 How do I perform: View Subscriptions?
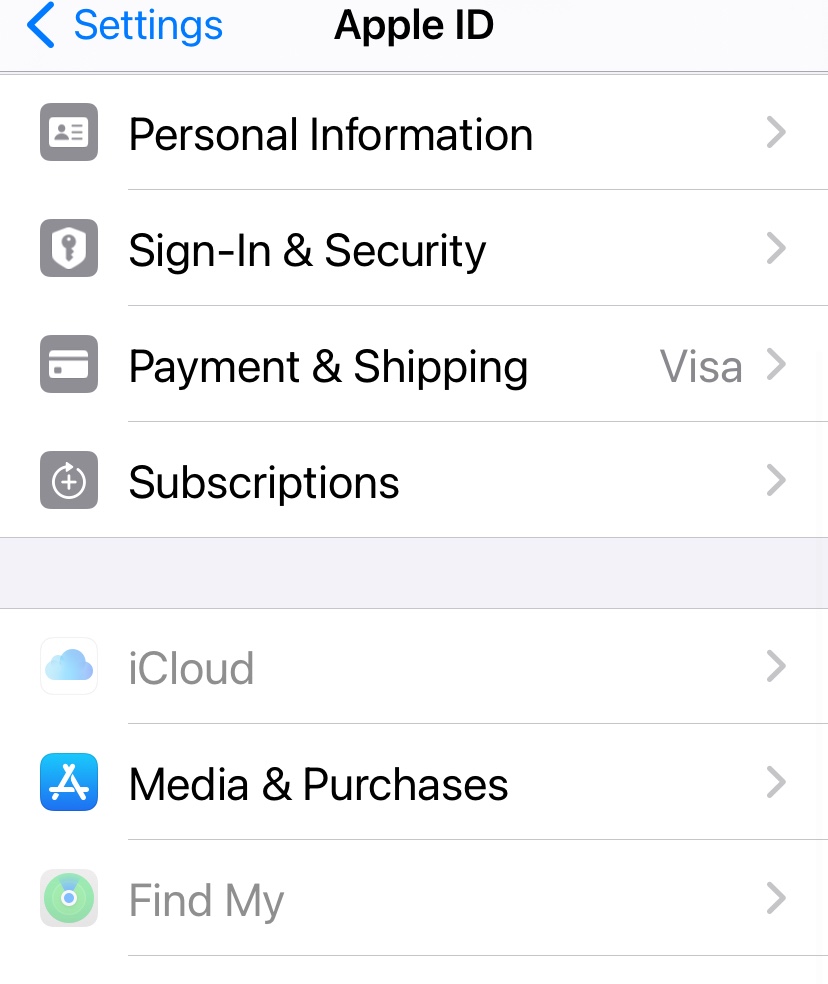pyautogui.click(x=264, y=482)
